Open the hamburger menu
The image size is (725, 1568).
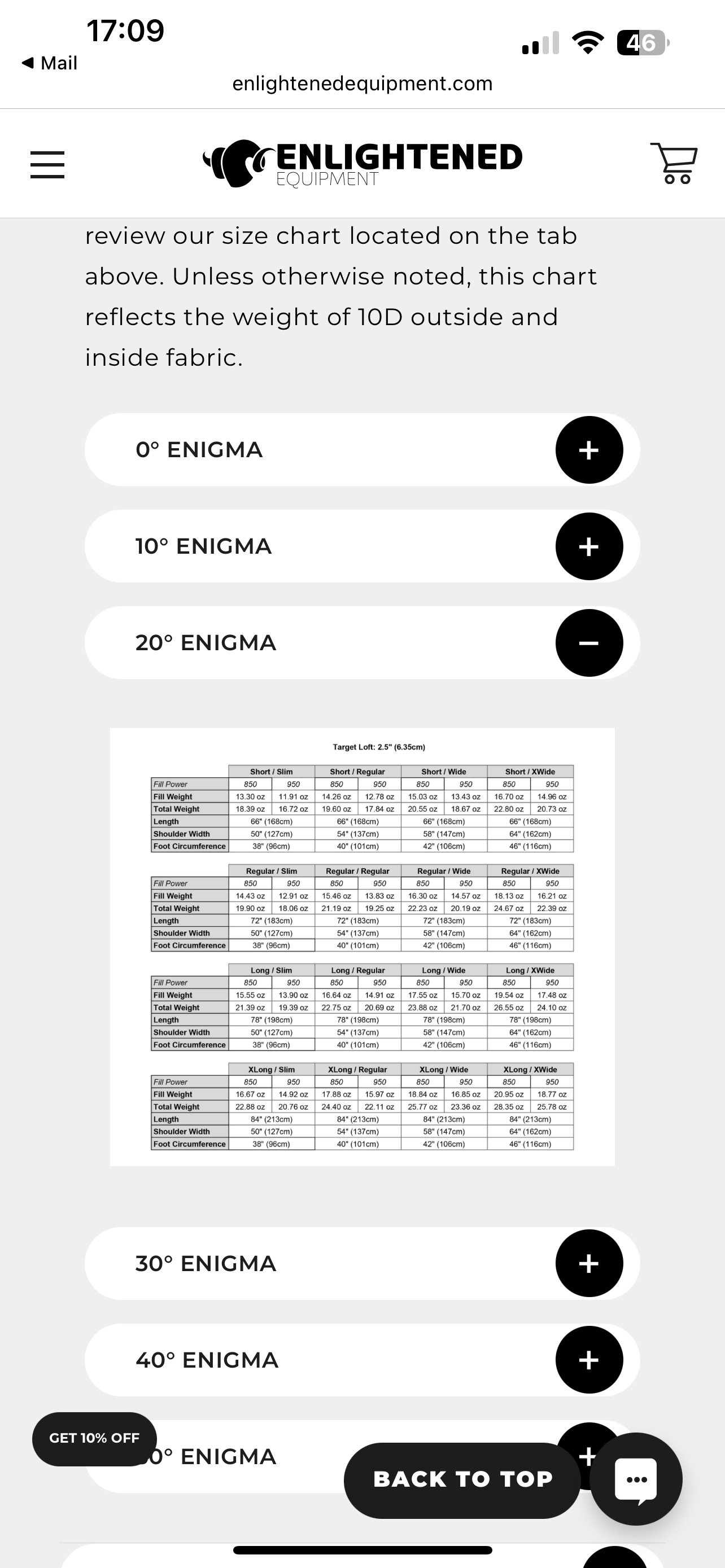pyautogui.click(x=47, y=164)
